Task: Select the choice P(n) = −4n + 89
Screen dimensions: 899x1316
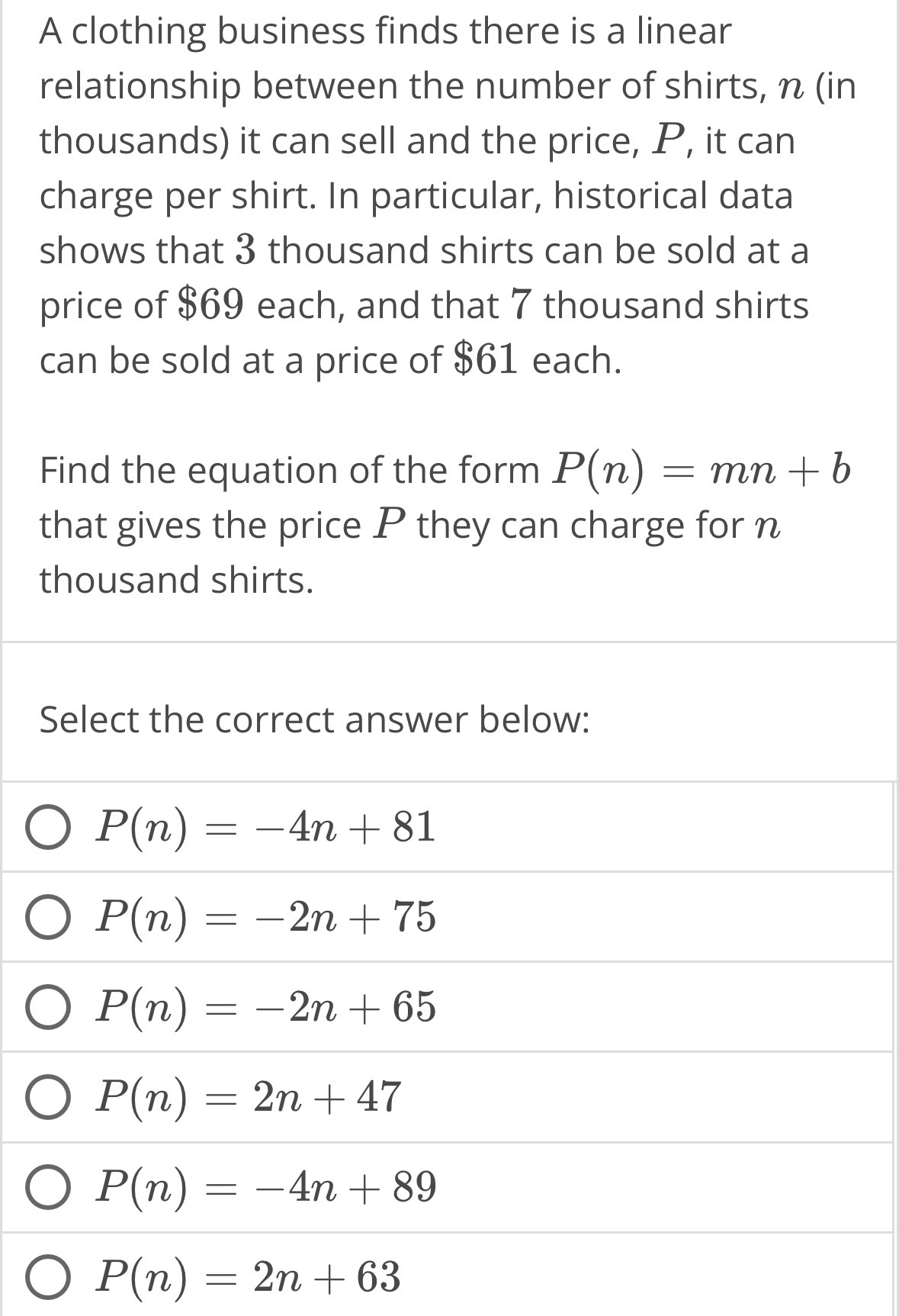Action: (48, 1188)
